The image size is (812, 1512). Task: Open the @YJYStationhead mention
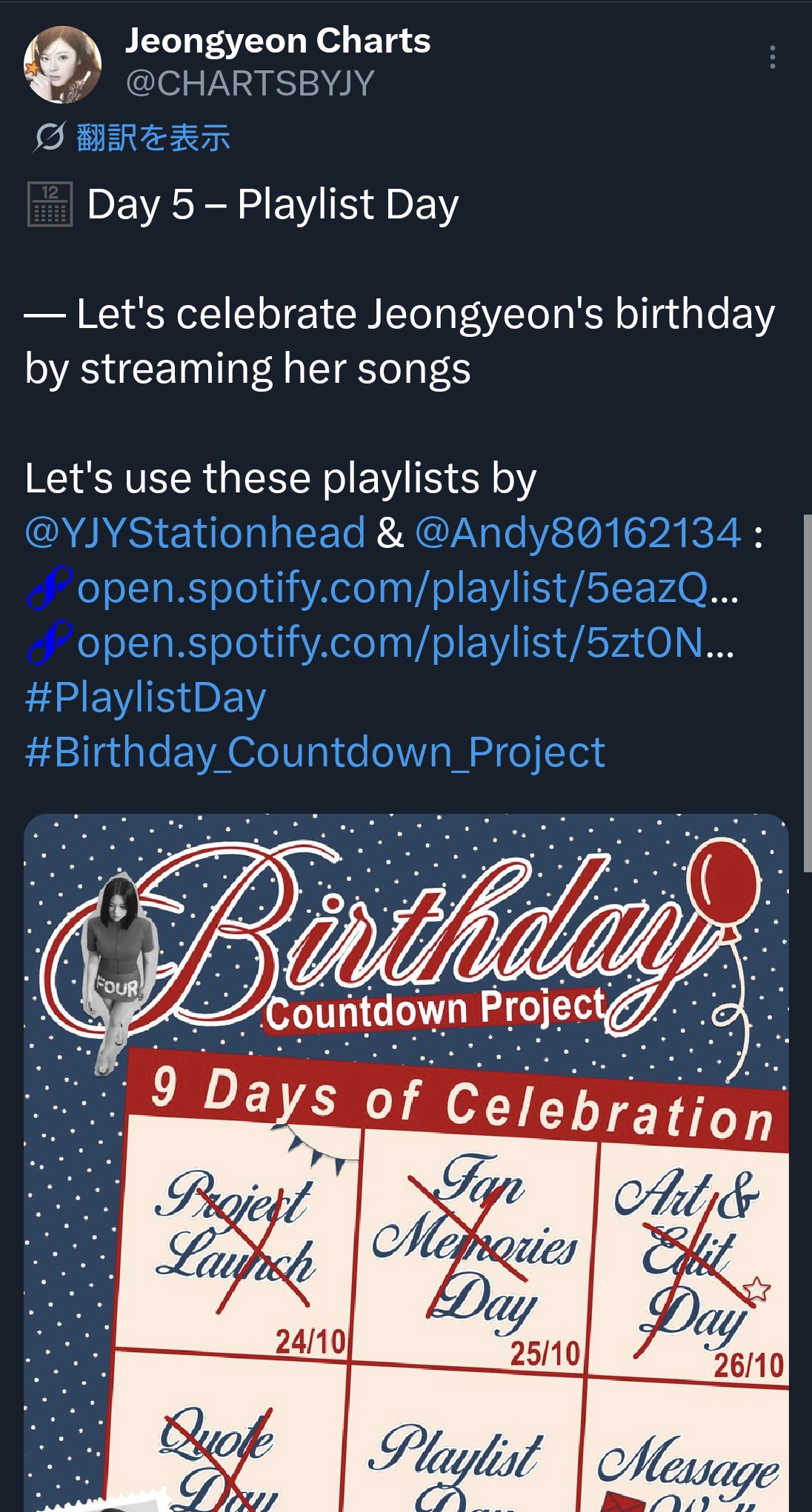(x=195, y=532)
